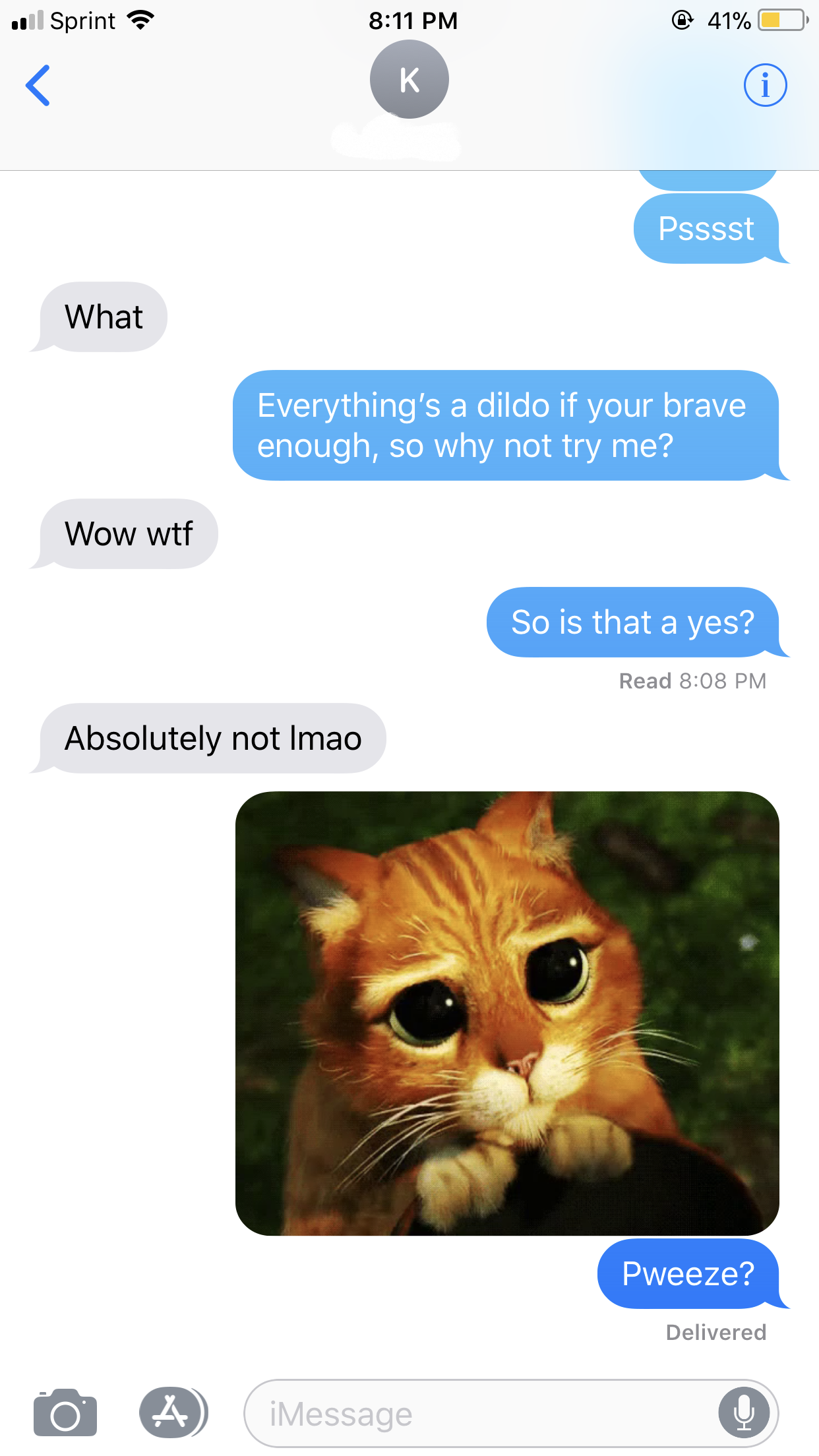
Task: Open the sad cat GIF attachment
Action: click(x=507, y=1013)
